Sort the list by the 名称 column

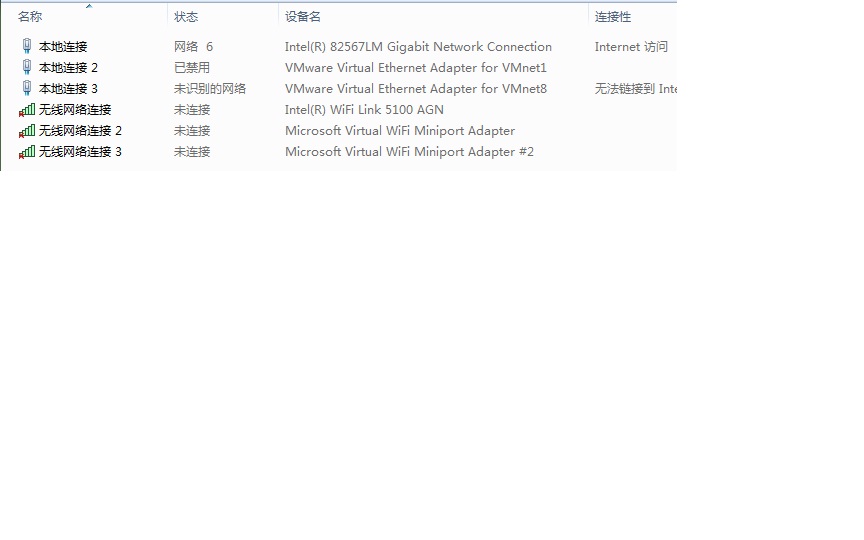(x=31, y=17)
